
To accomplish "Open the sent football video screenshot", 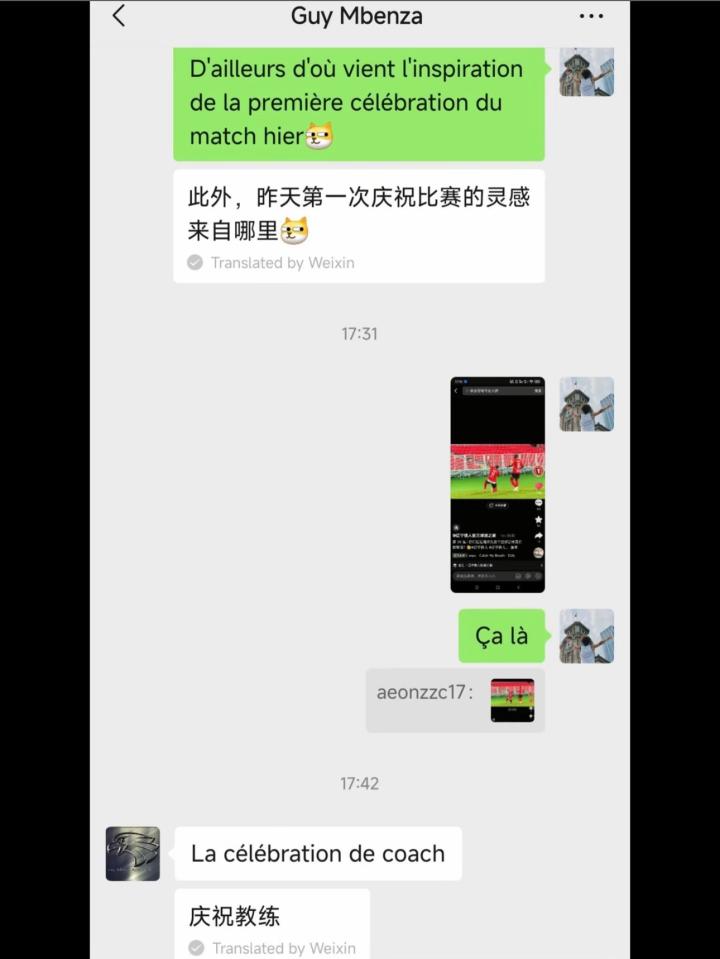I will [x=497, y=484].
